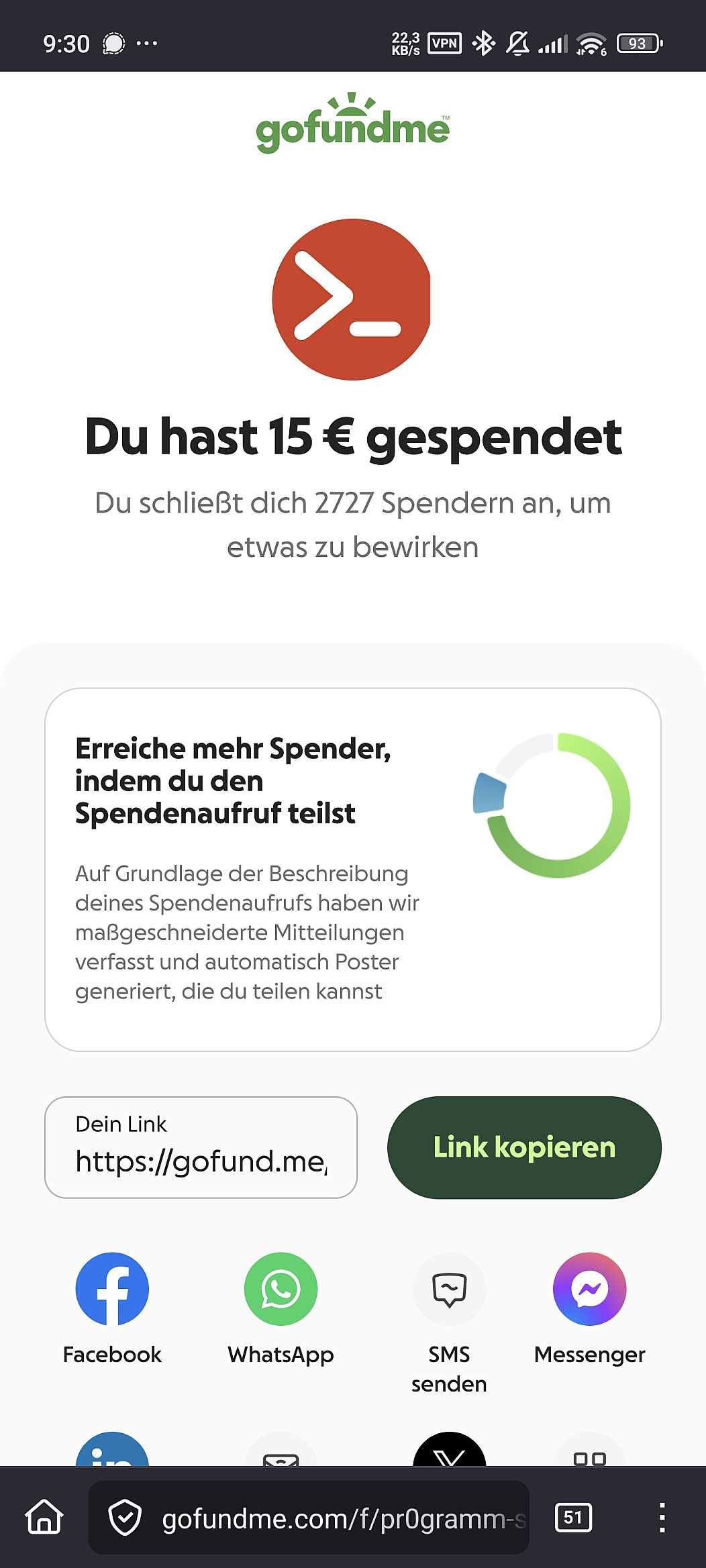Share the fundraiser on Facebook

click(112, 1289)
